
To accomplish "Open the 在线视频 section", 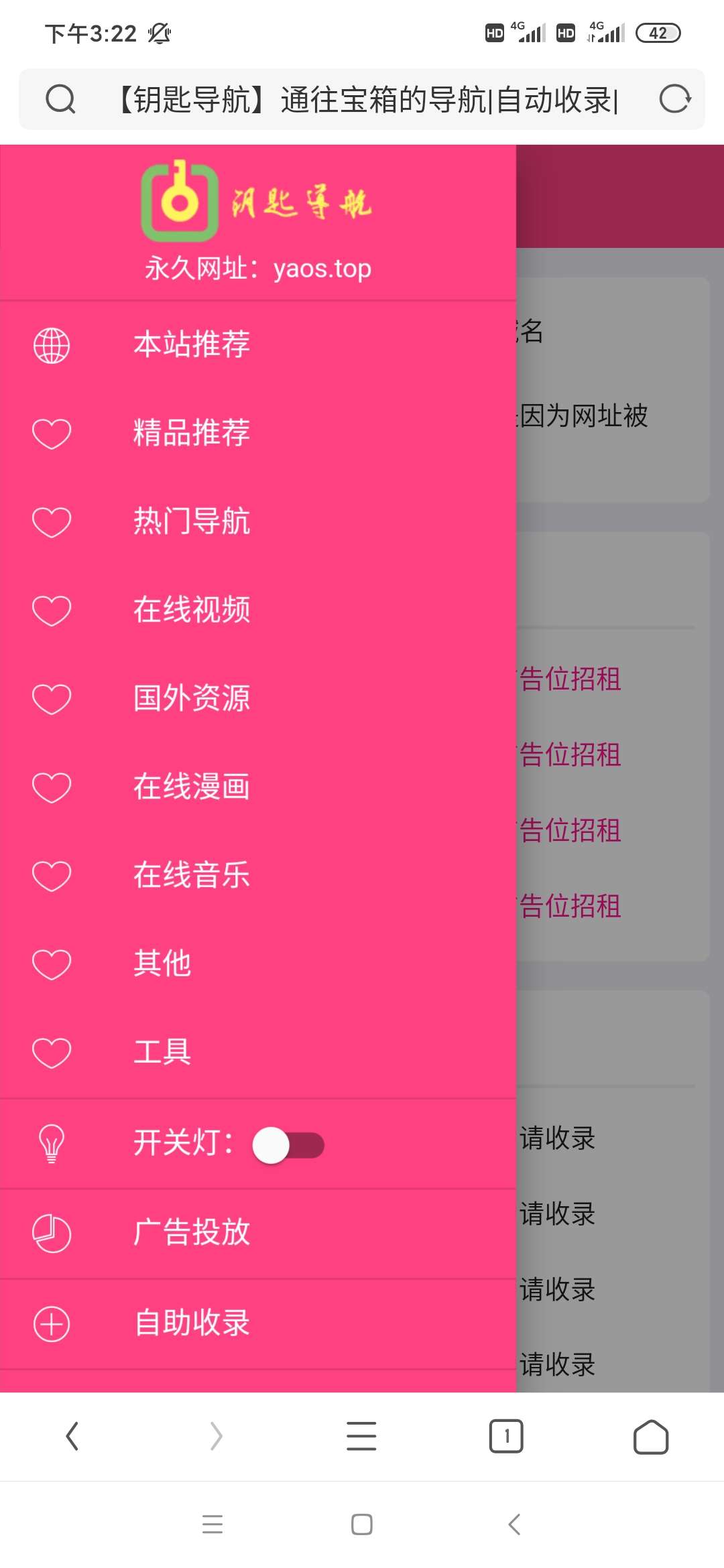I will pyautogui.click(x=192, y=610).
